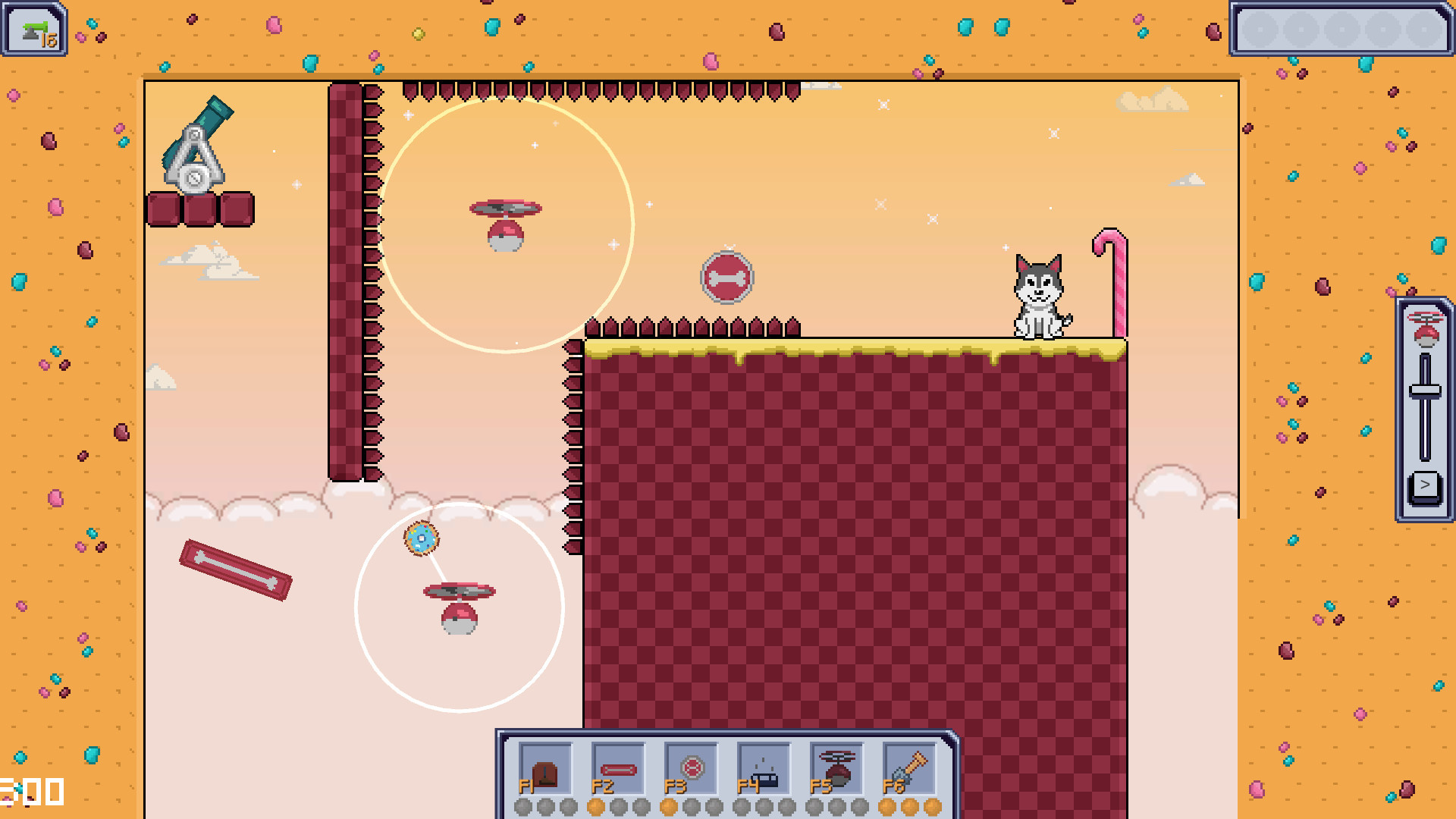Select the F1 lever block tool
Image resolution: width=1456 pixels, height=819 pixels.
(x=544, y=770)
